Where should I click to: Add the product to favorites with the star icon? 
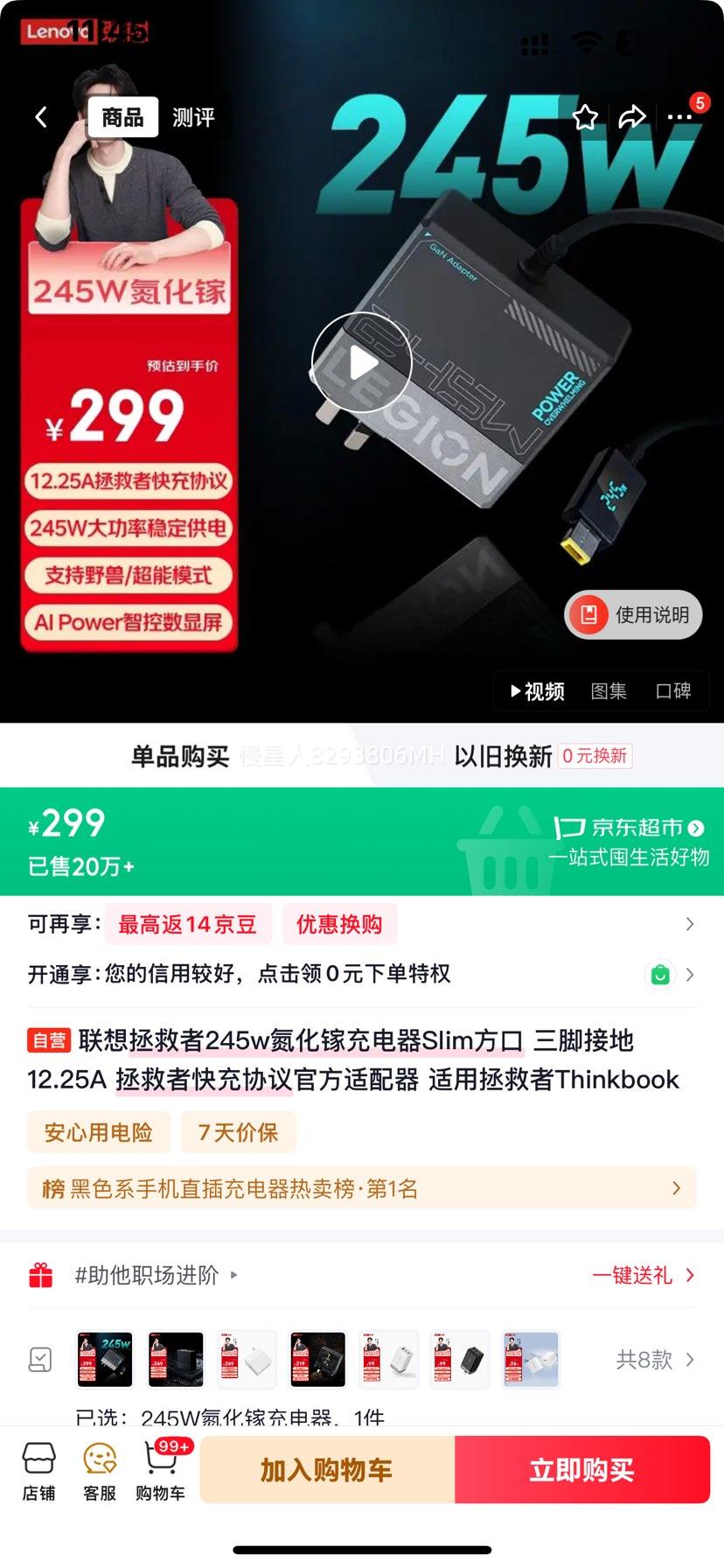click(585, 117)
